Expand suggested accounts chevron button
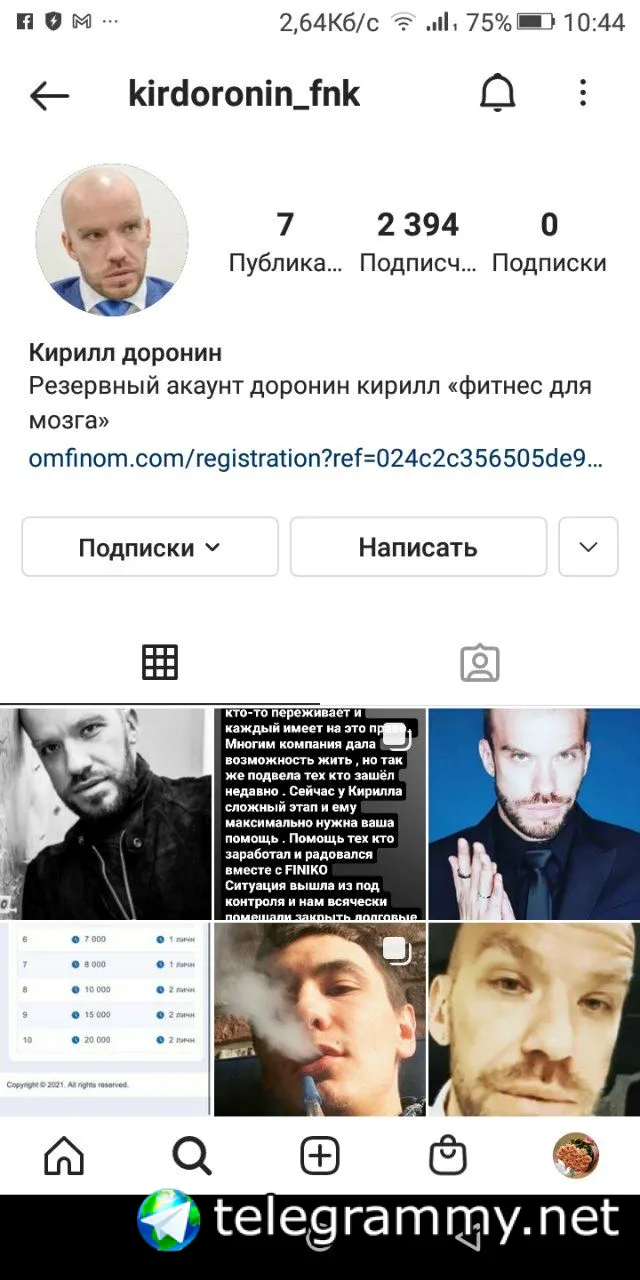 click(588, 547)
